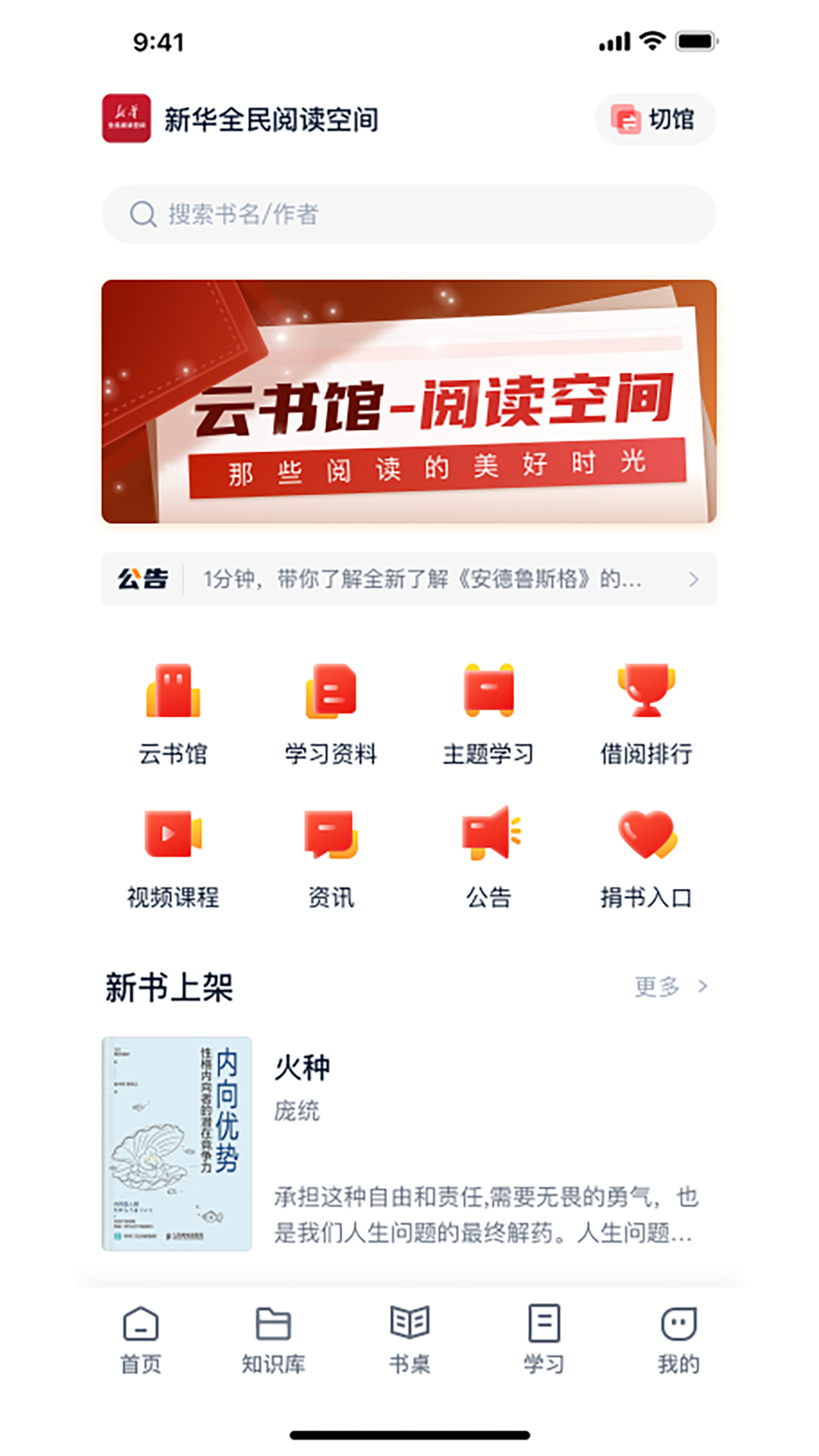
Task: Tap the promotional 云书馆-阅读空间 banner
Action: point(409,402)
